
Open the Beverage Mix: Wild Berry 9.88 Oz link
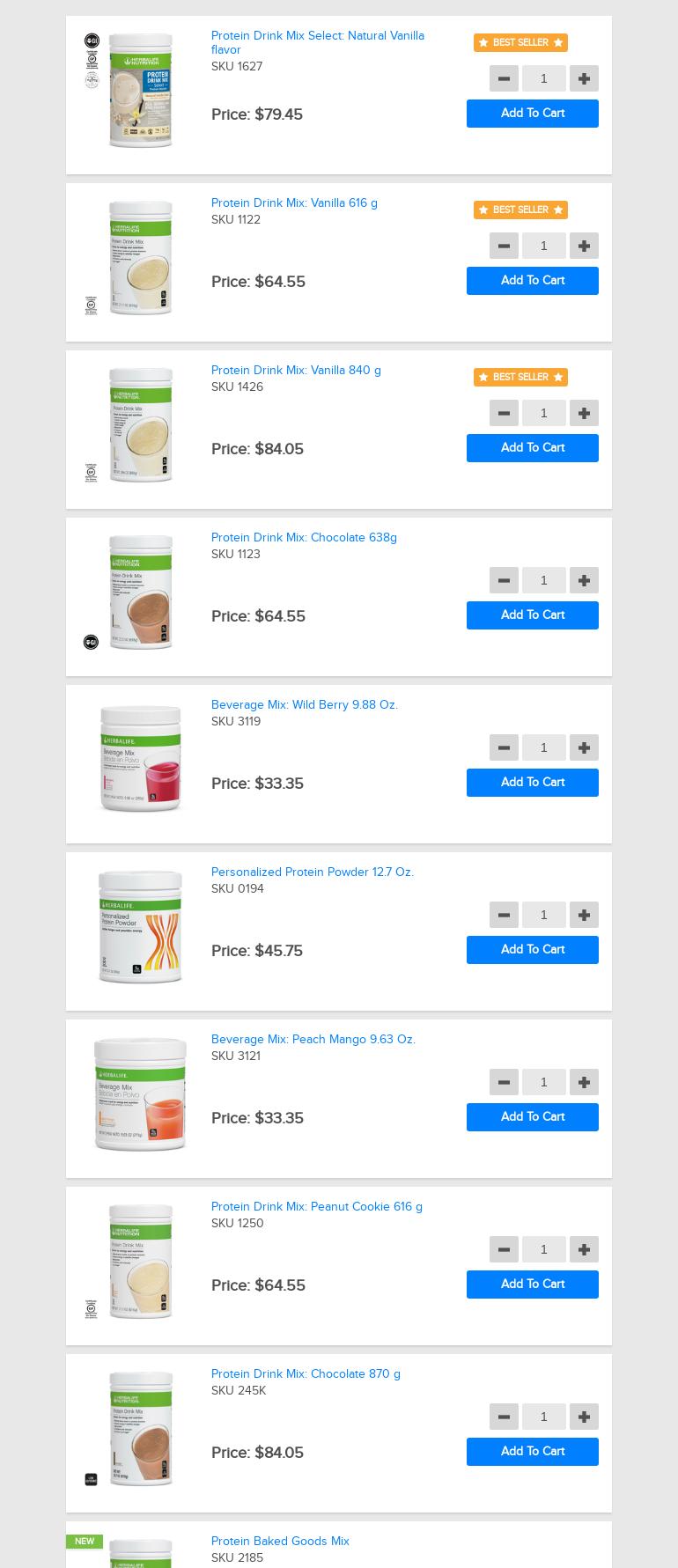pos(305,705)
